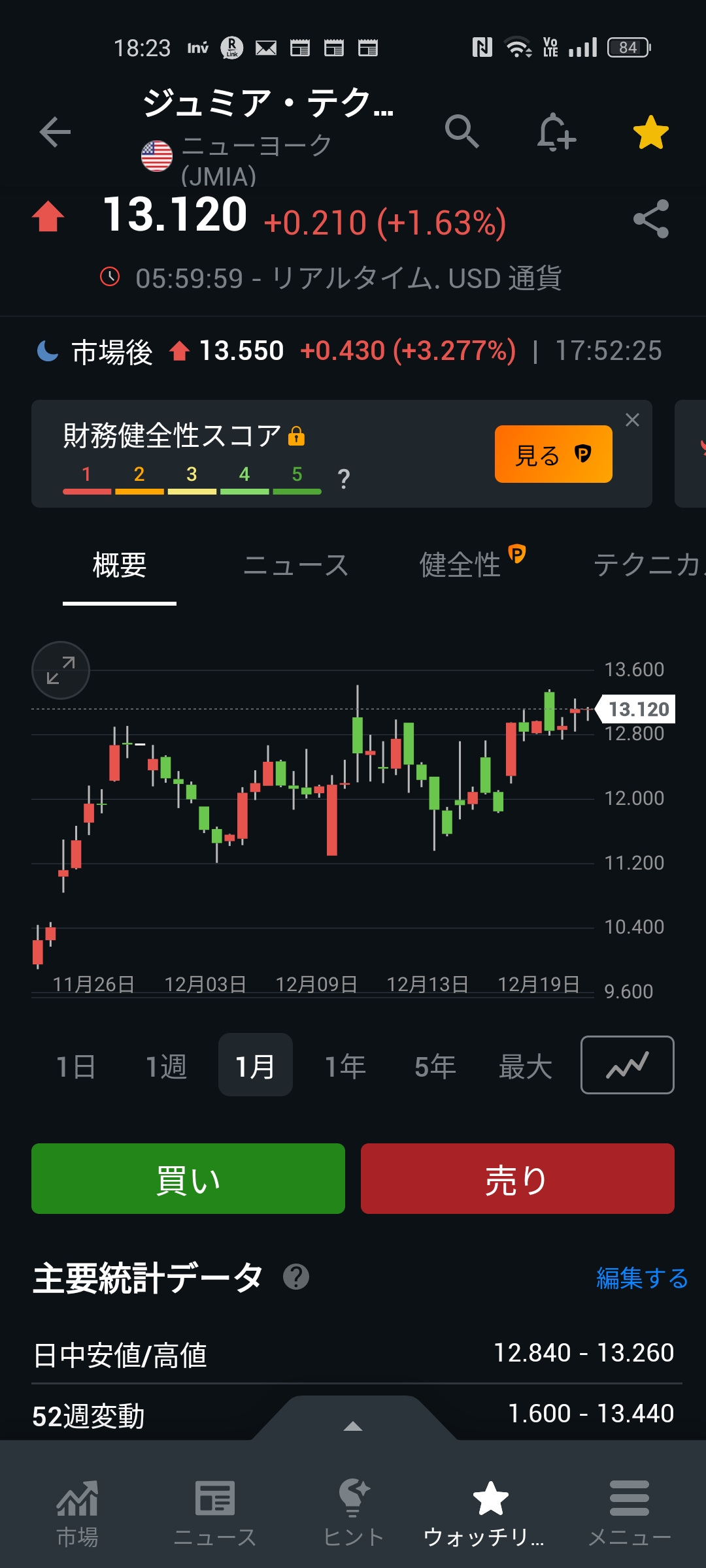Screen dimensions: 706x1568
Task: Add a price alert with the bell
Action: 556,132
